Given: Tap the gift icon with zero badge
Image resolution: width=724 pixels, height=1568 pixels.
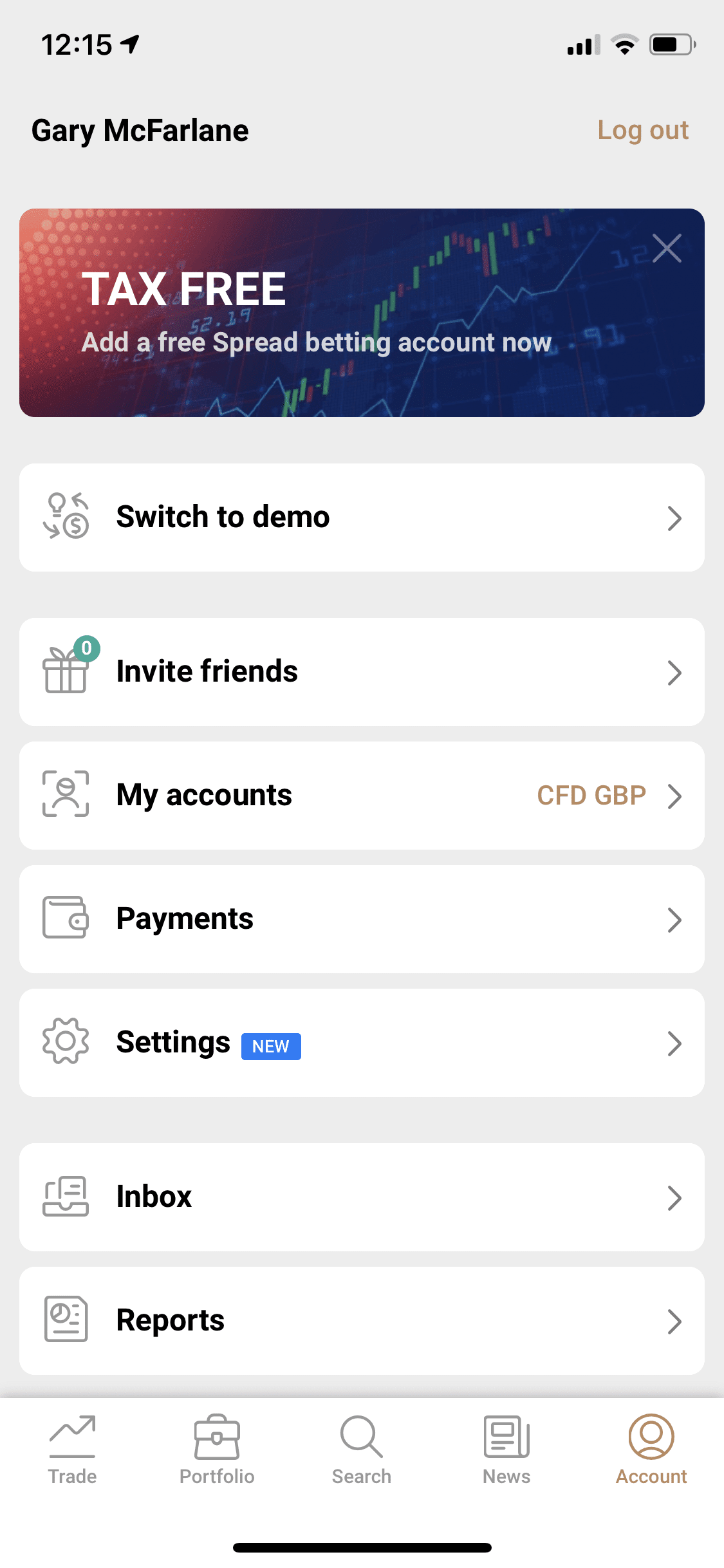Looking at the screenshot, I should tap(65, 671).
